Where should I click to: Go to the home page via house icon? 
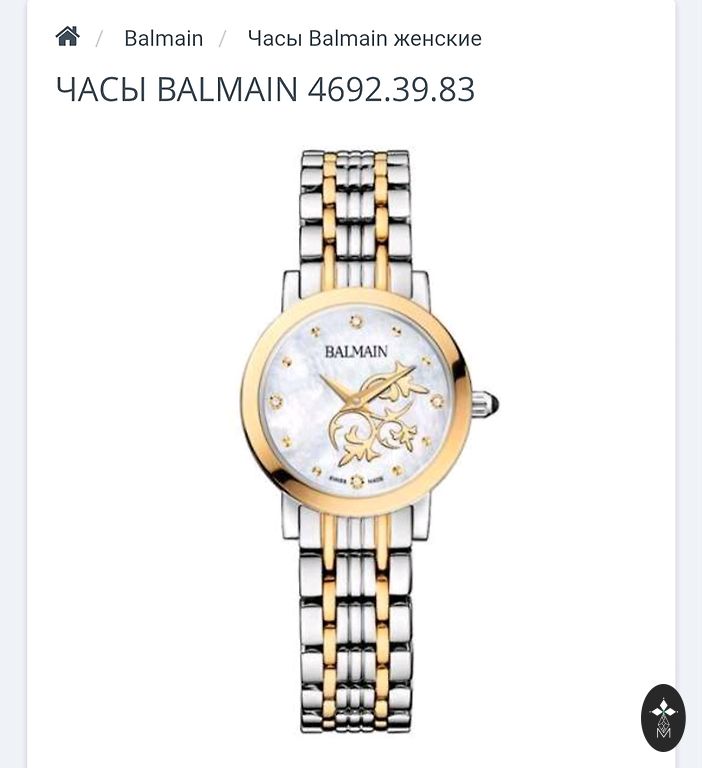(67, 38)
